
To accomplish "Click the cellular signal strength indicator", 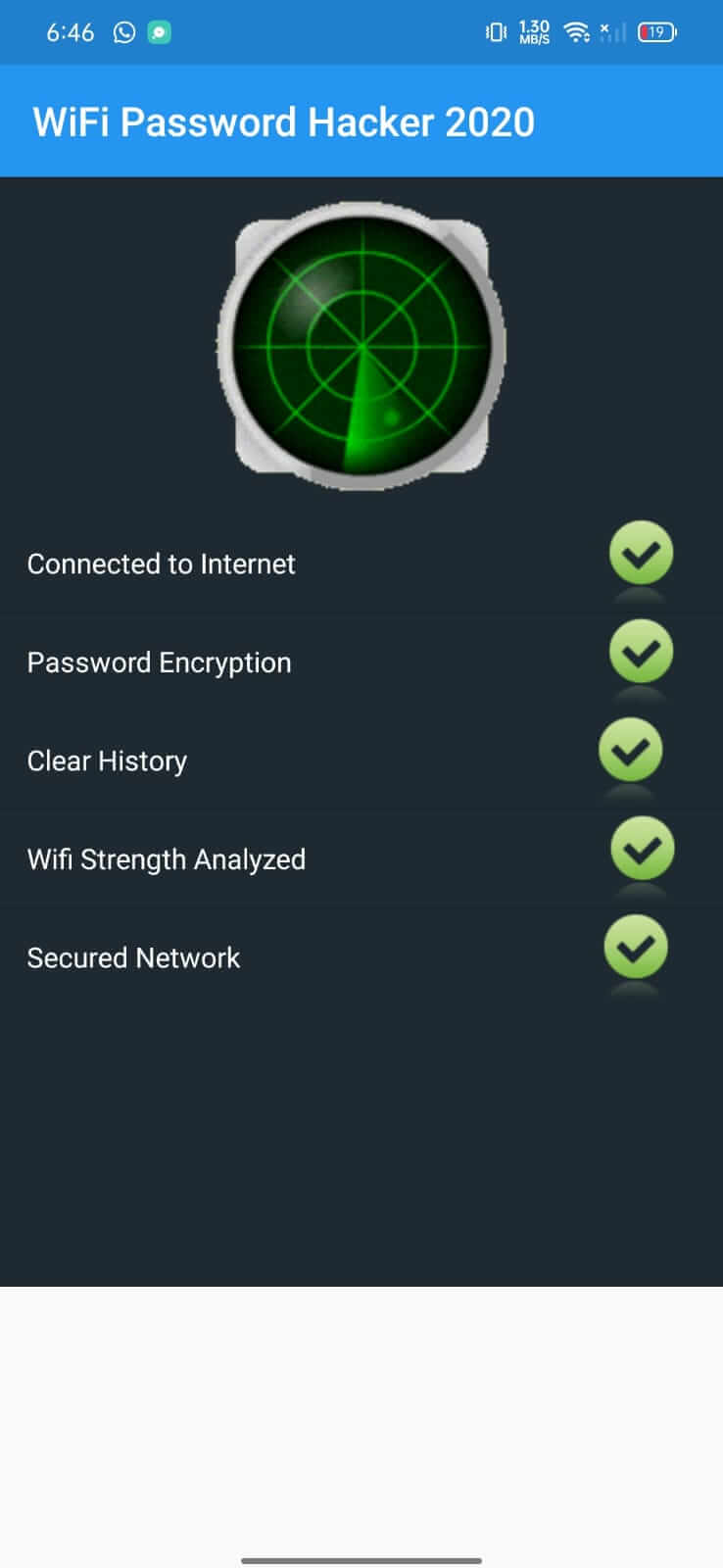I will coord(616,32).
